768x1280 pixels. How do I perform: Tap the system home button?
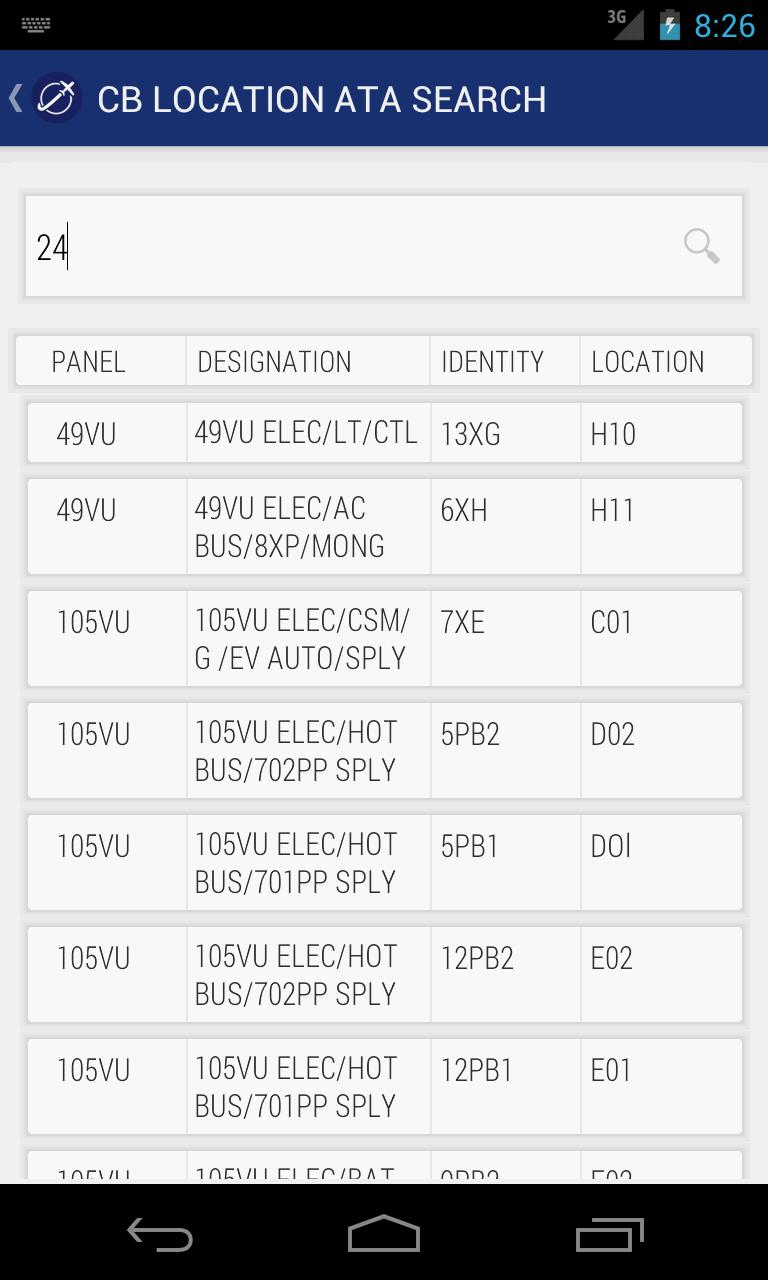[x=384, y=1235]
